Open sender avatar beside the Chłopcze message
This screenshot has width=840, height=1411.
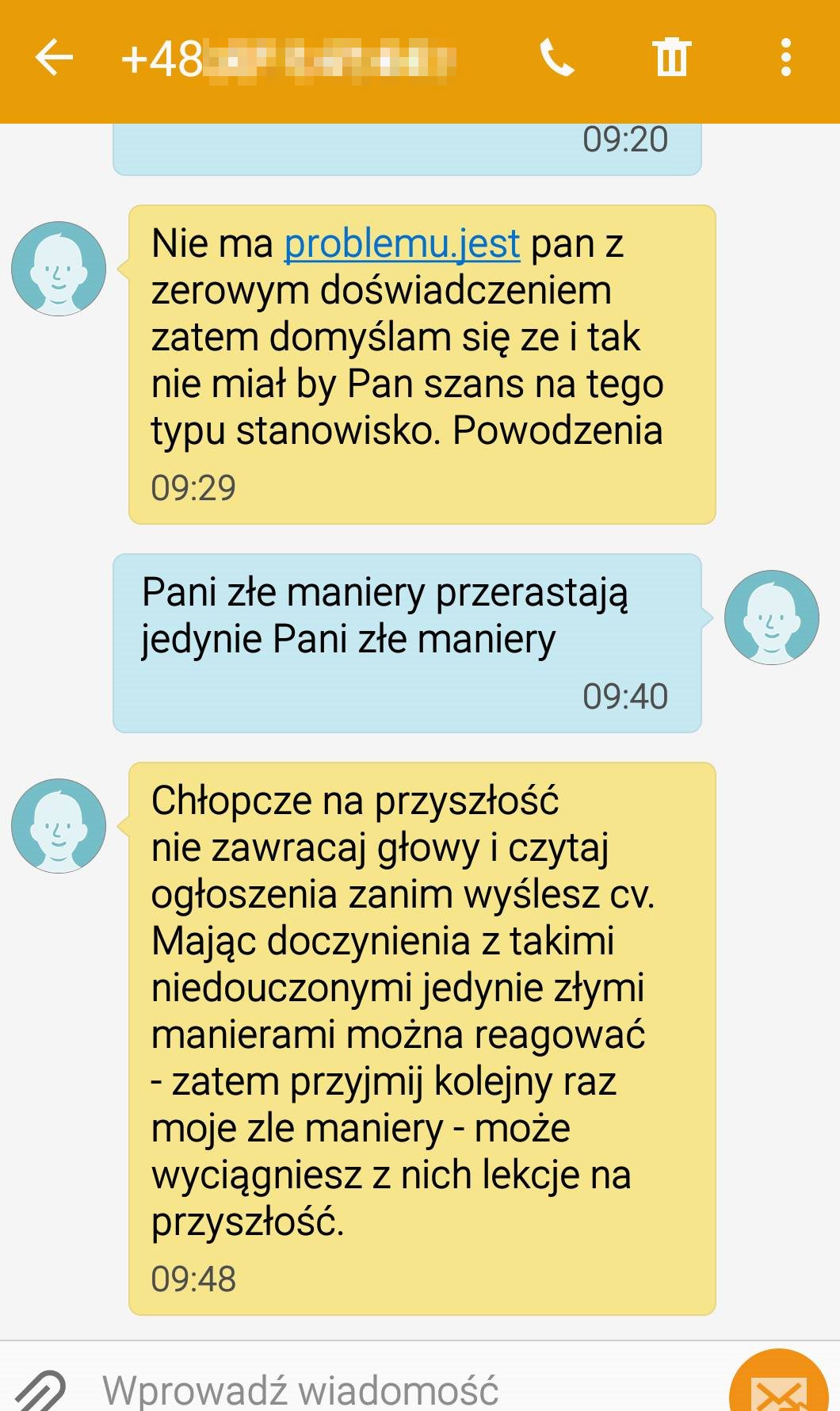pos(59,825)
